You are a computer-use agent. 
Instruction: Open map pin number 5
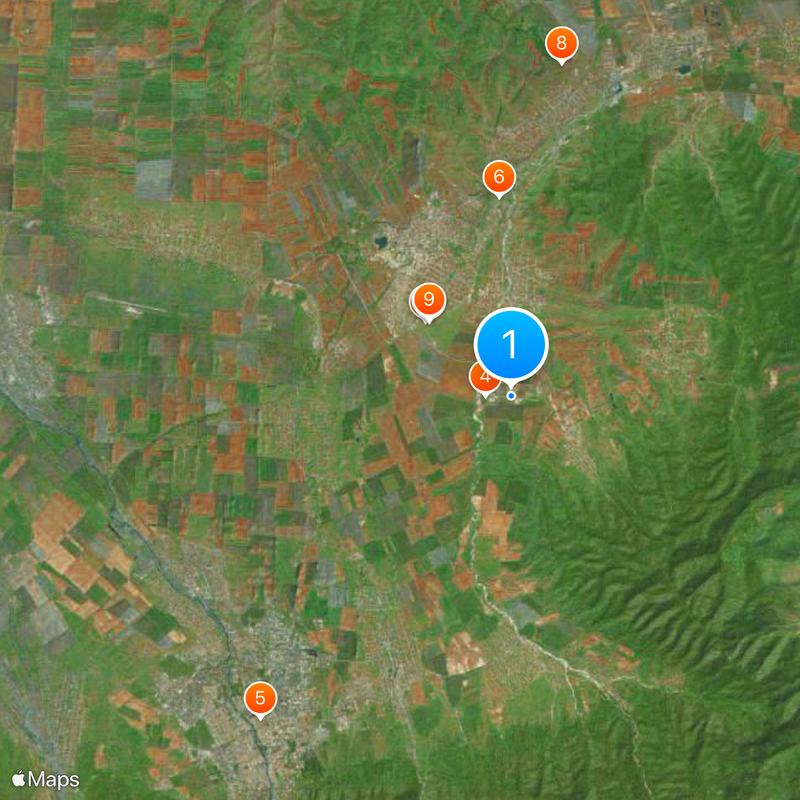pyautogui.click(x=260, y=698)
